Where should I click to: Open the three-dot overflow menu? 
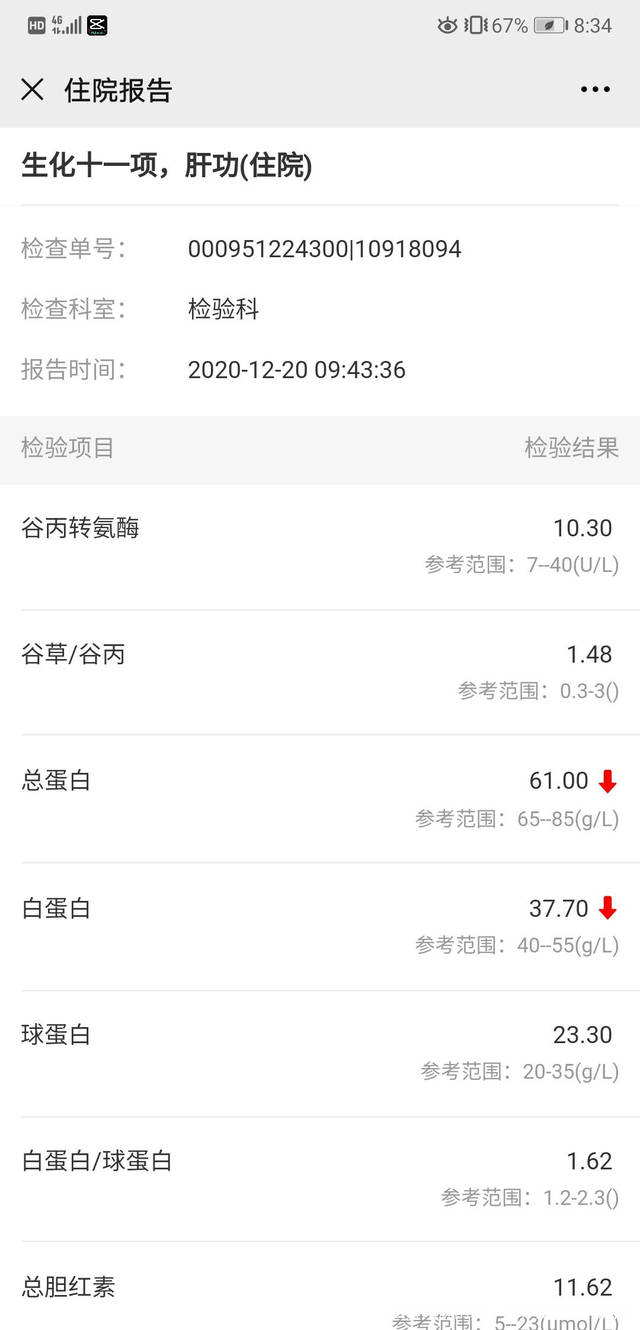[x=595, y=90]
